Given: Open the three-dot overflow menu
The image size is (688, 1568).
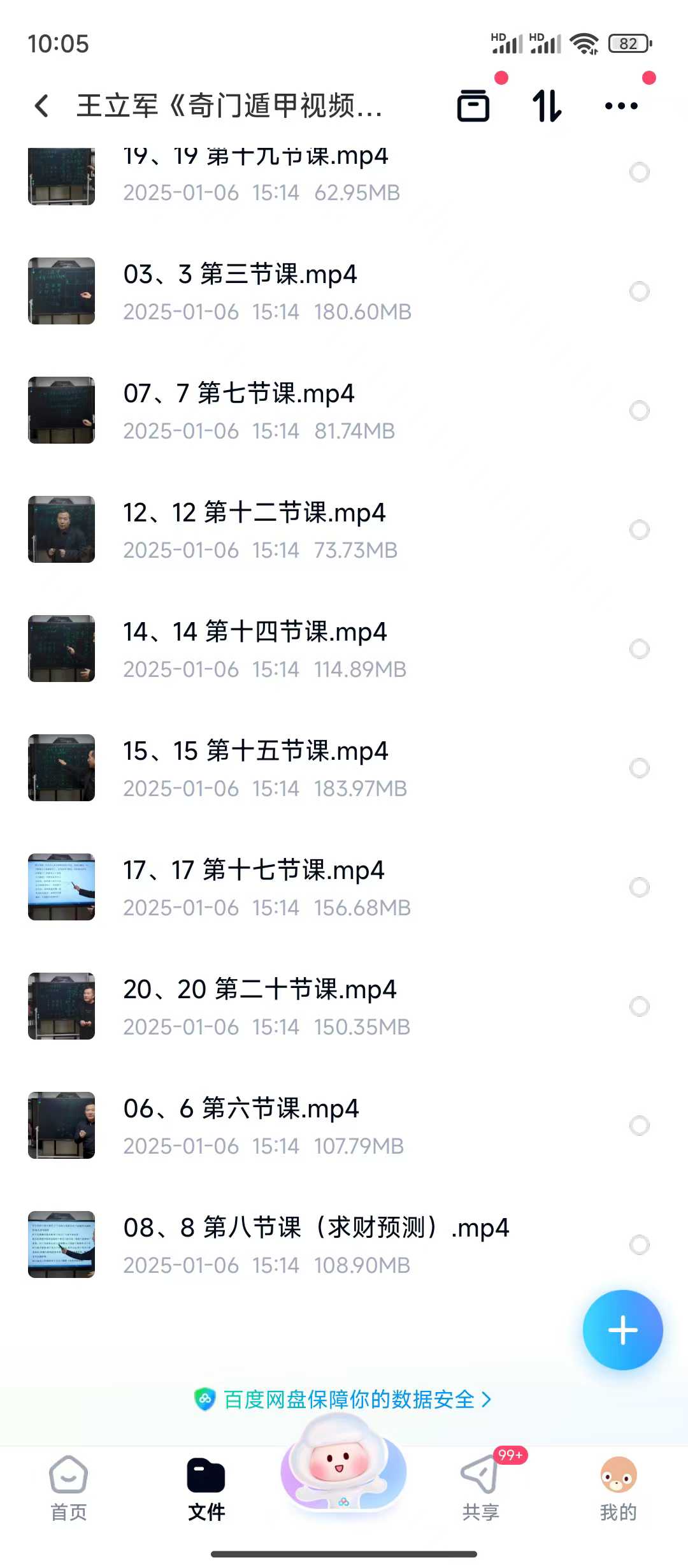Looking at the screenshot, I should [x=621, y=106].
